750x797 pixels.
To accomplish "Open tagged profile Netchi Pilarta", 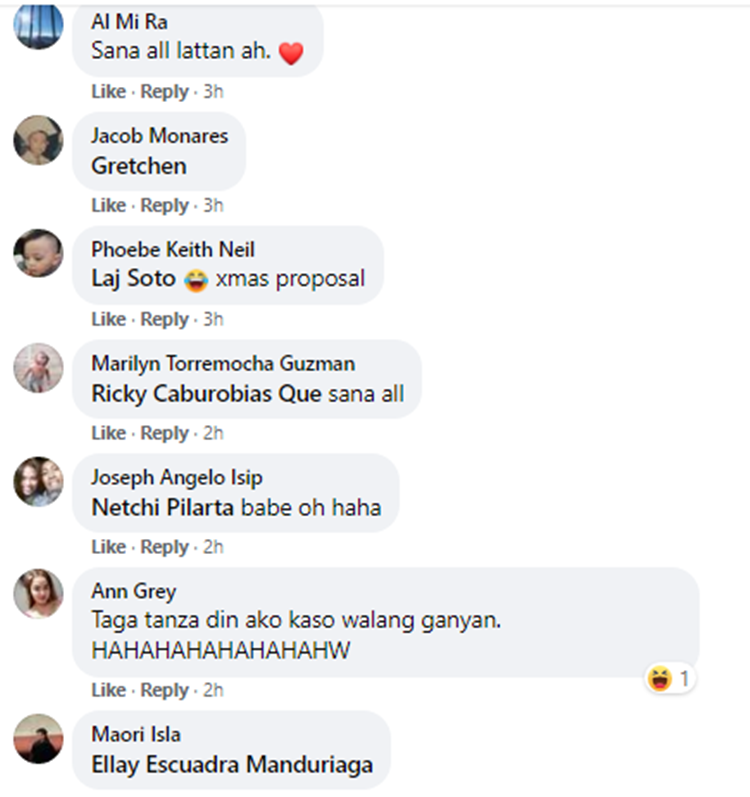I will [162, 508].
